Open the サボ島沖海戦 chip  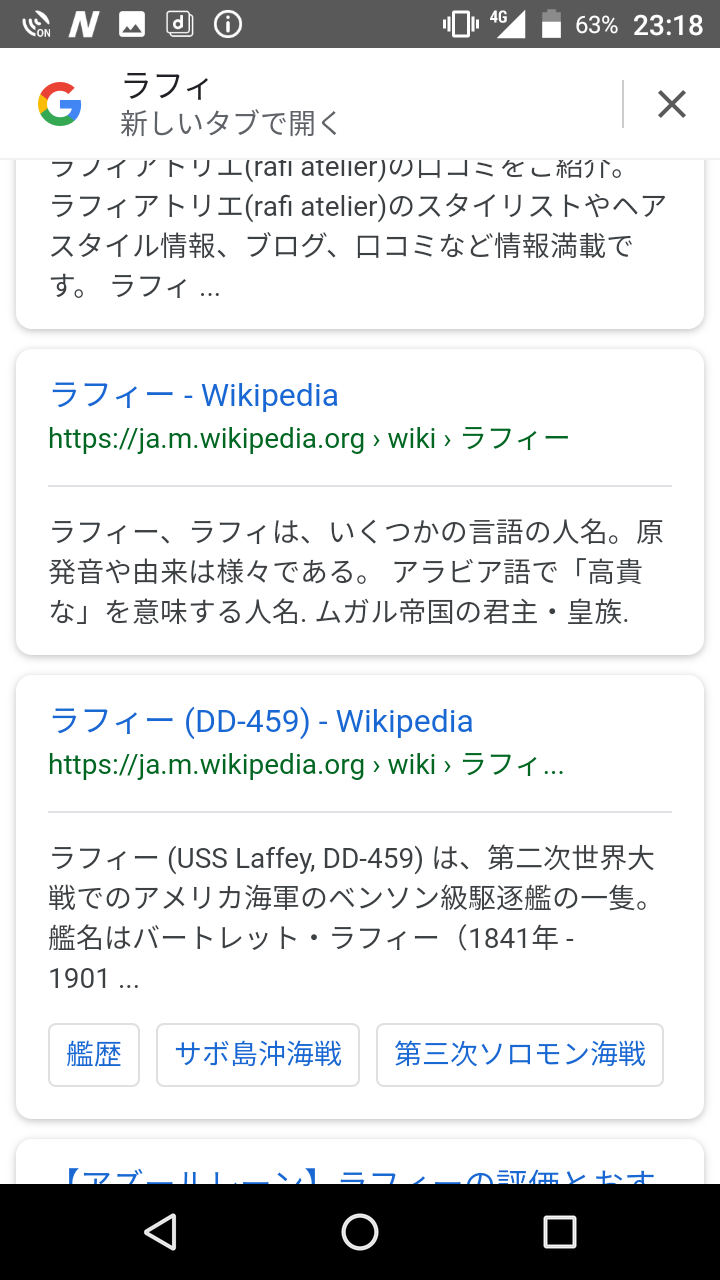click(258, 1054)
